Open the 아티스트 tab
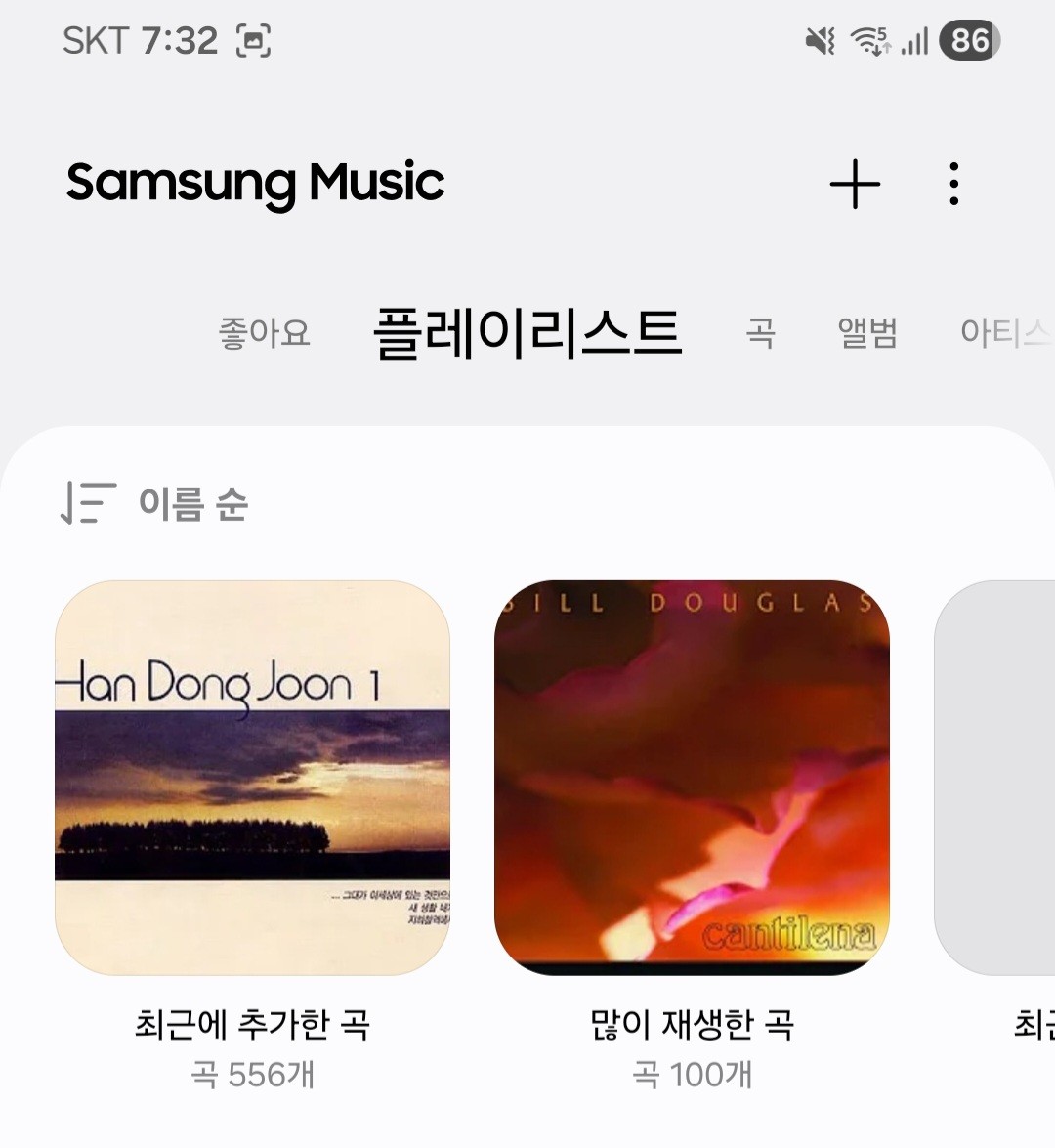 coord(1006,334)
